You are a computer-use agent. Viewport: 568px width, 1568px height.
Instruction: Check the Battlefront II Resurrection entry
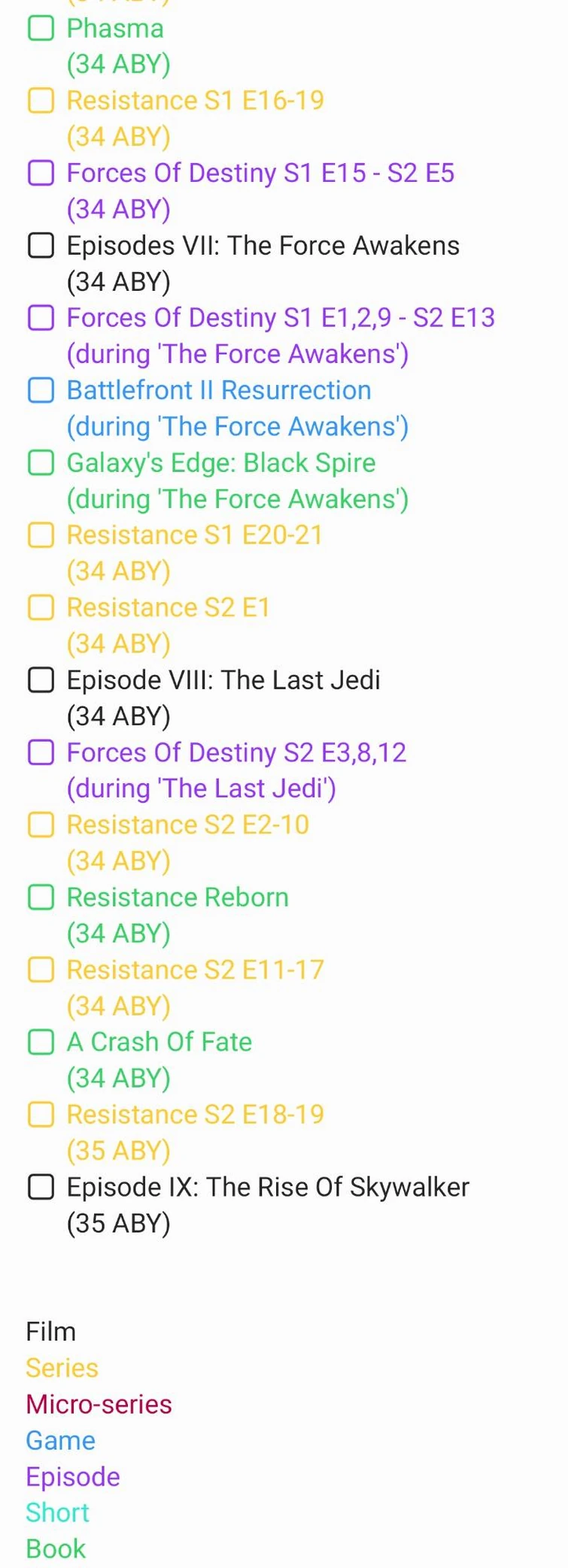[41, 391]
